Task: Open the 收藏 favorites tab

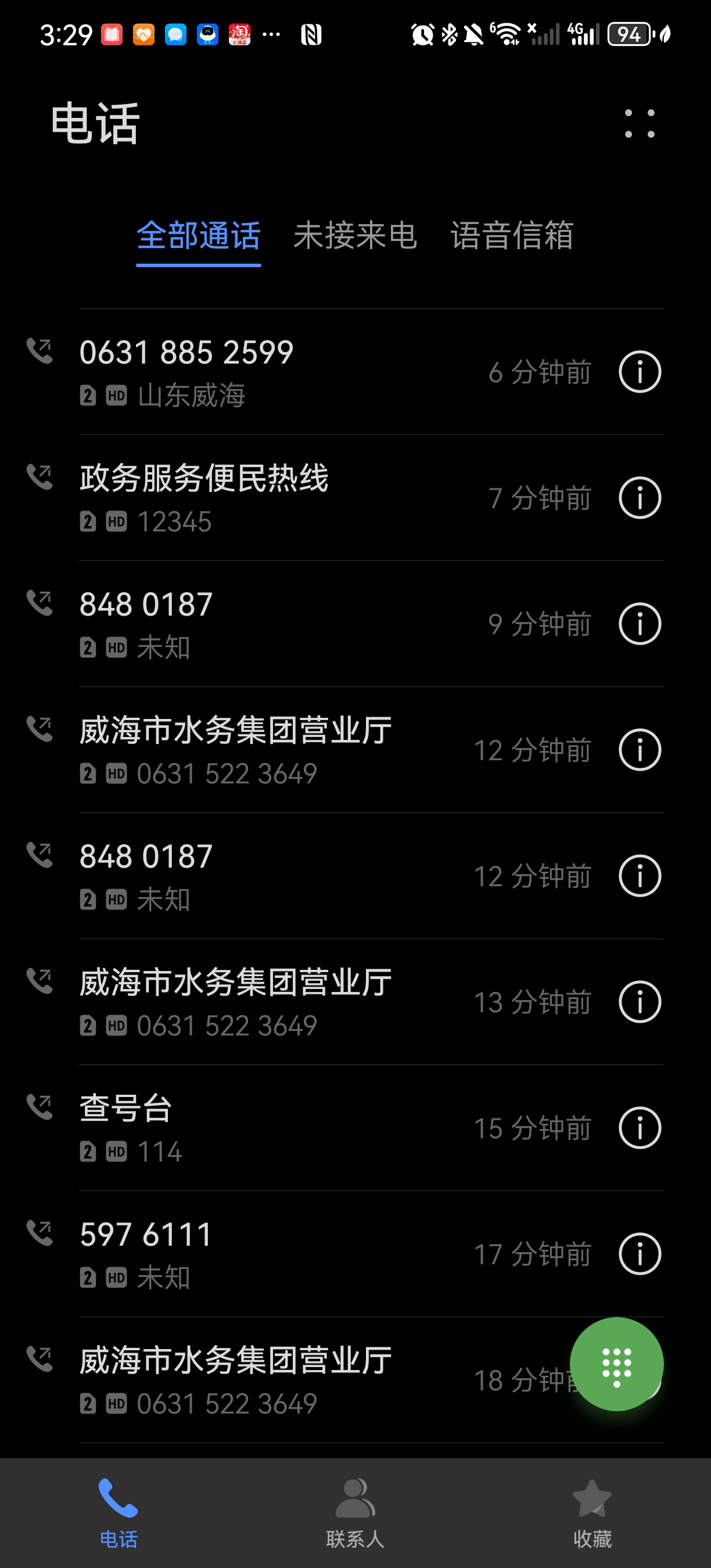Action: 592,1513
